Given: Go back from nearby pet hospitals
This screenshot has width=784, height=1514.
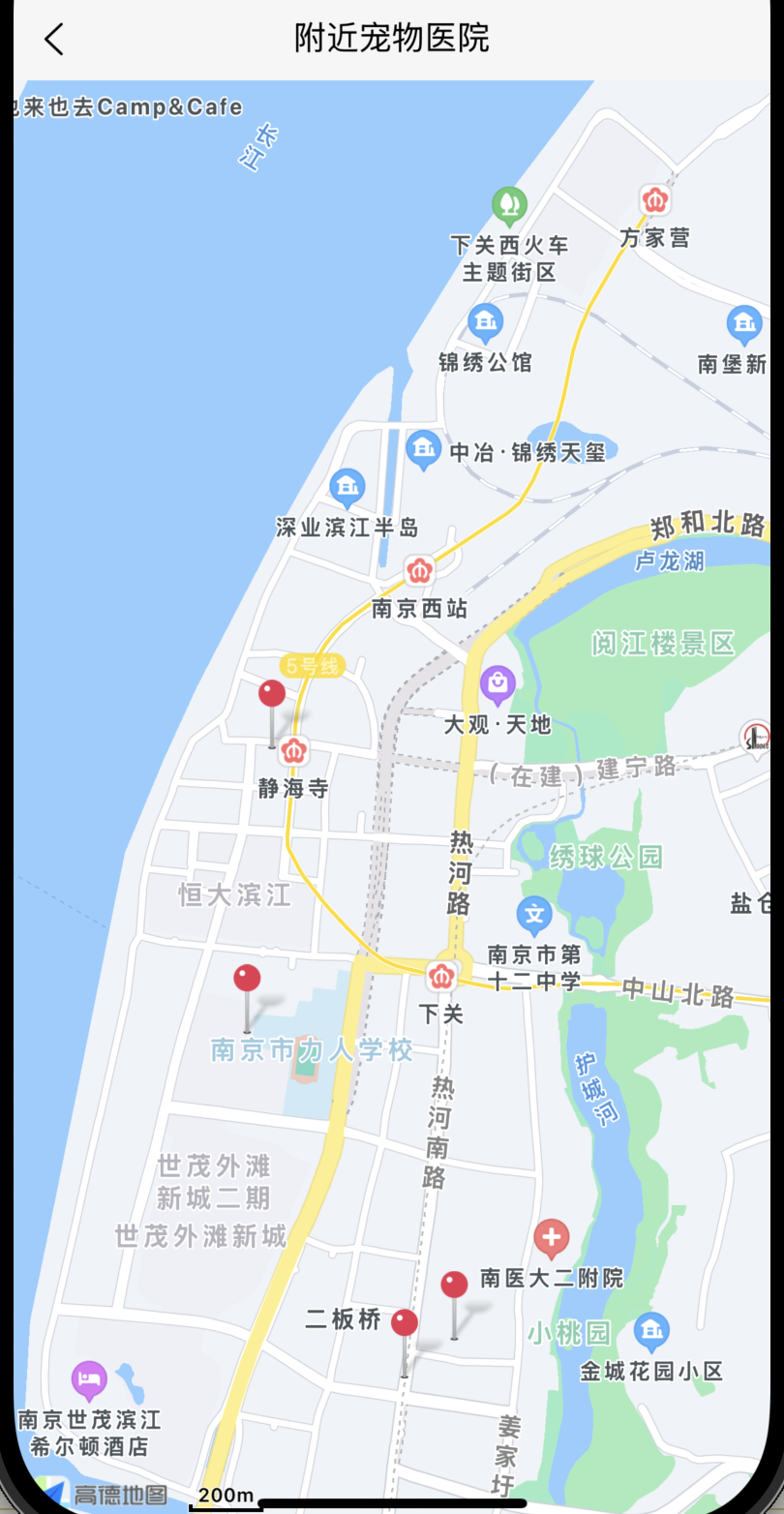Looking at the screenshot, I should click(54, 39).
